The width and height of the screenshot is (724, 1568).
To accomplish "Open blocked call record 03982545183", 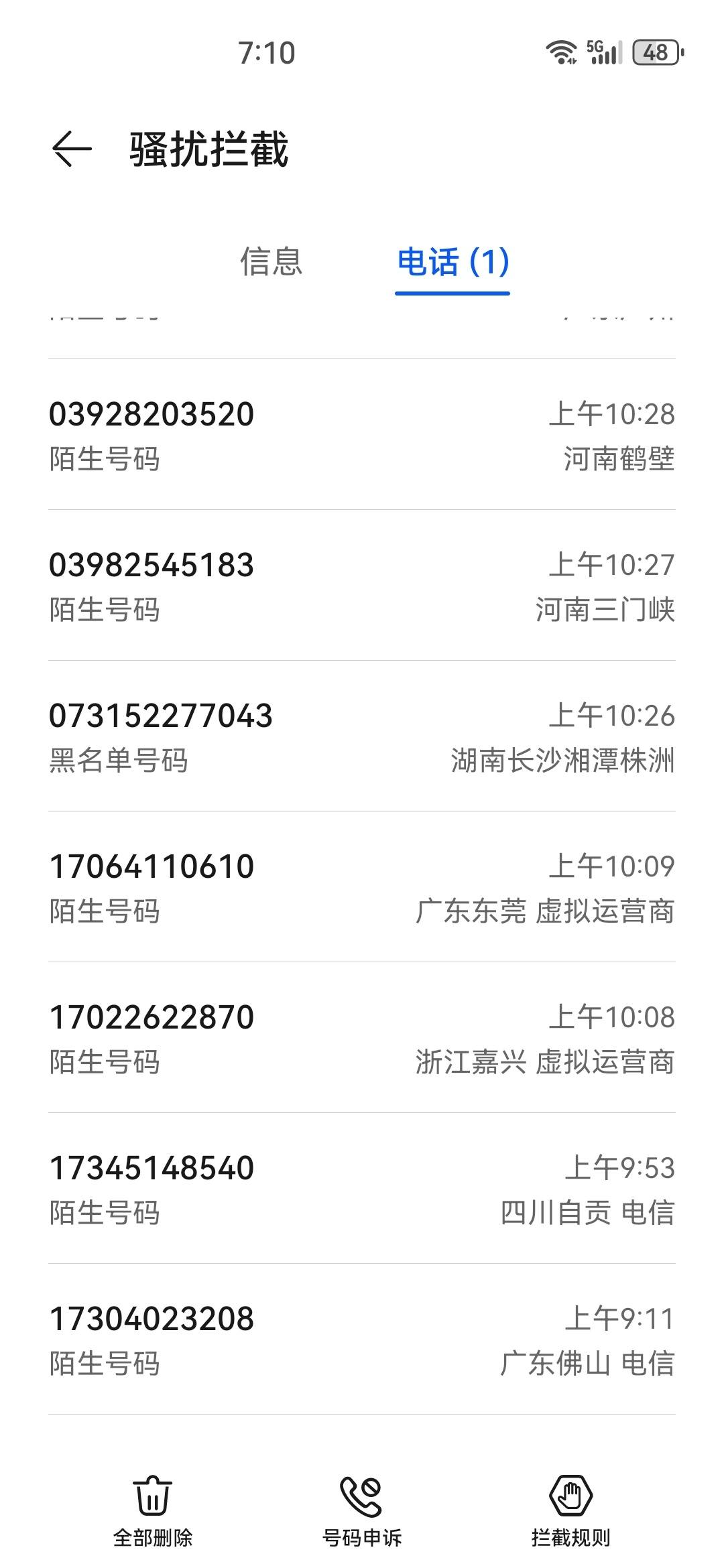I will pyautogui.click(x=362, y=585).
